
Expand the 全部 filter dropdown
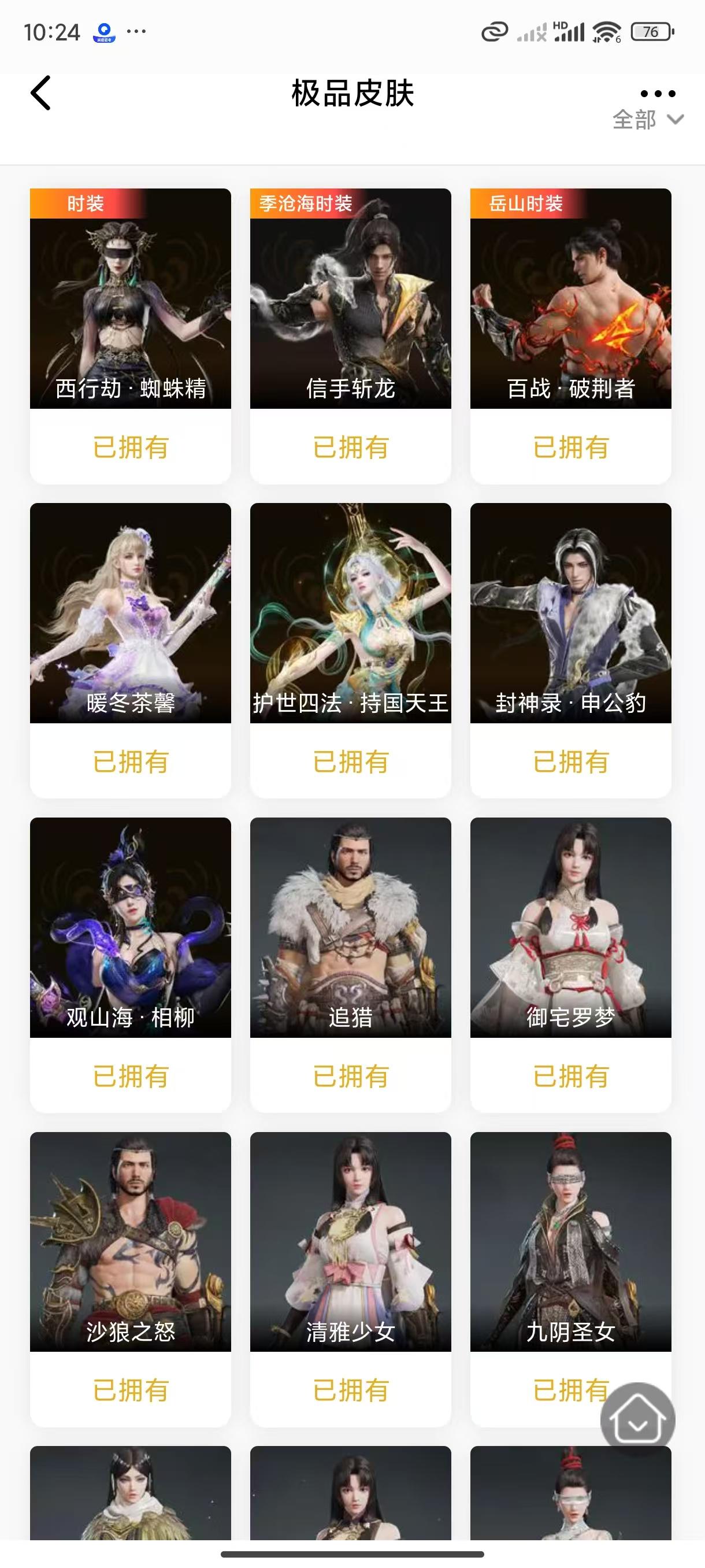point(633,120)
